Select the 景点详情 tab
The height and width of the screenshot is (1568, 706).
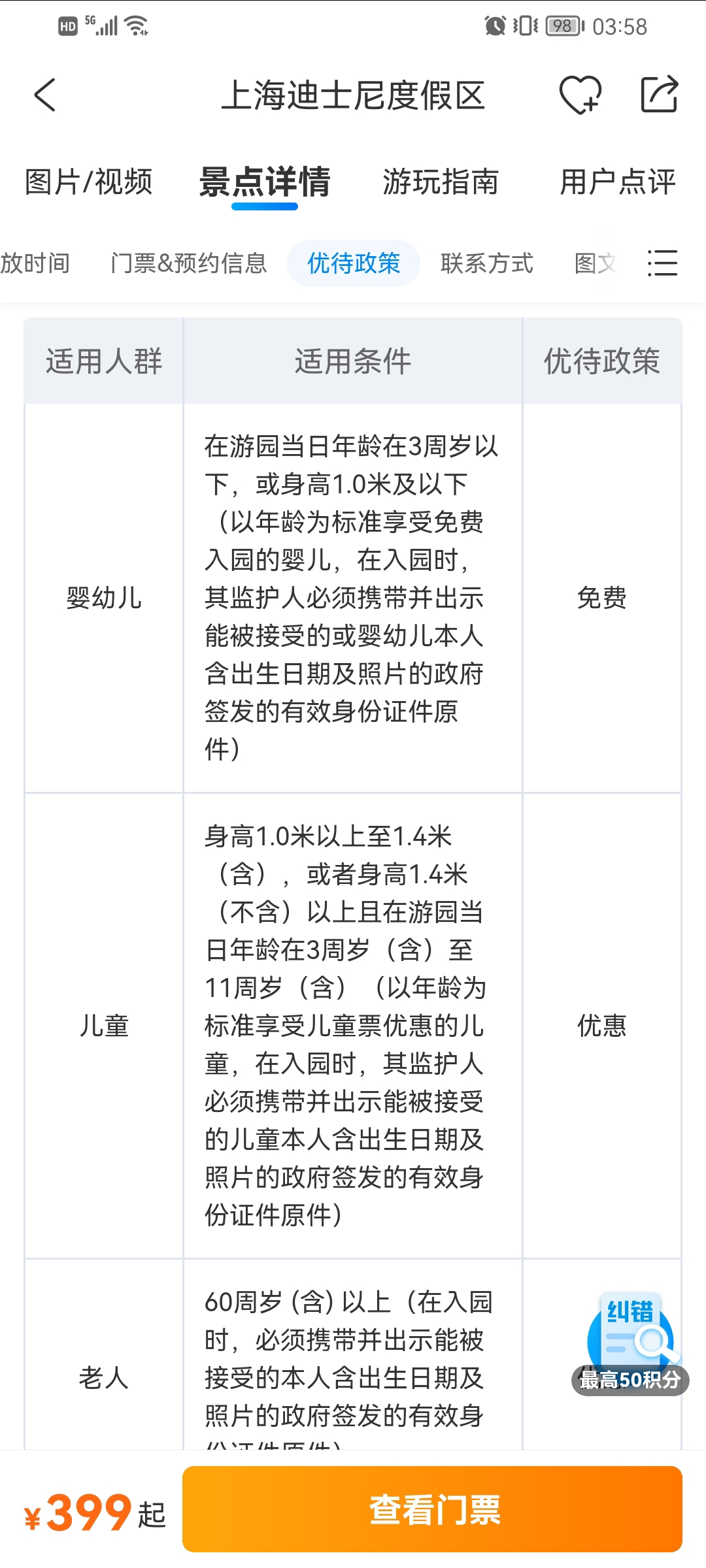click(265, 182)
